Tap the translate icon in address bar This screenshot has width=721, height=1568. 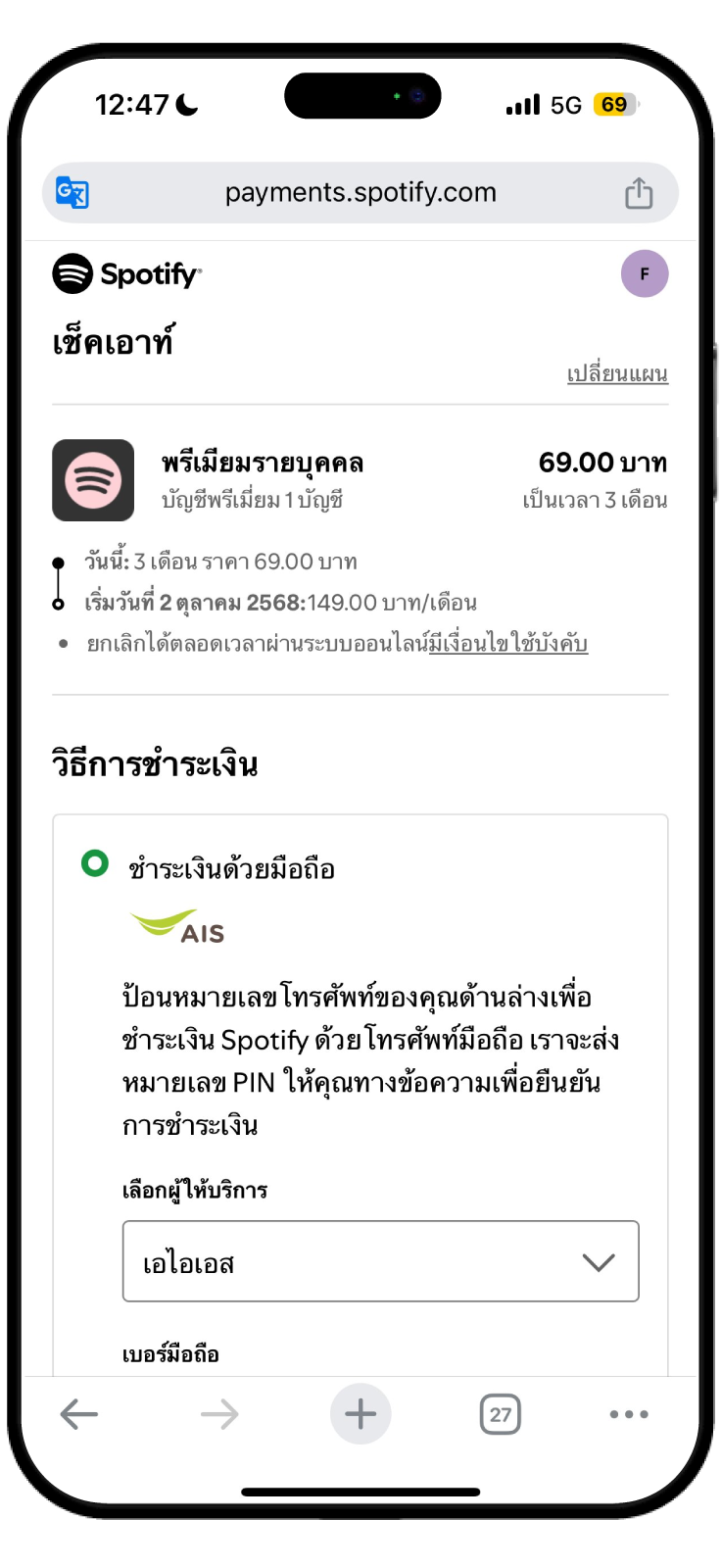coord(72,192)
